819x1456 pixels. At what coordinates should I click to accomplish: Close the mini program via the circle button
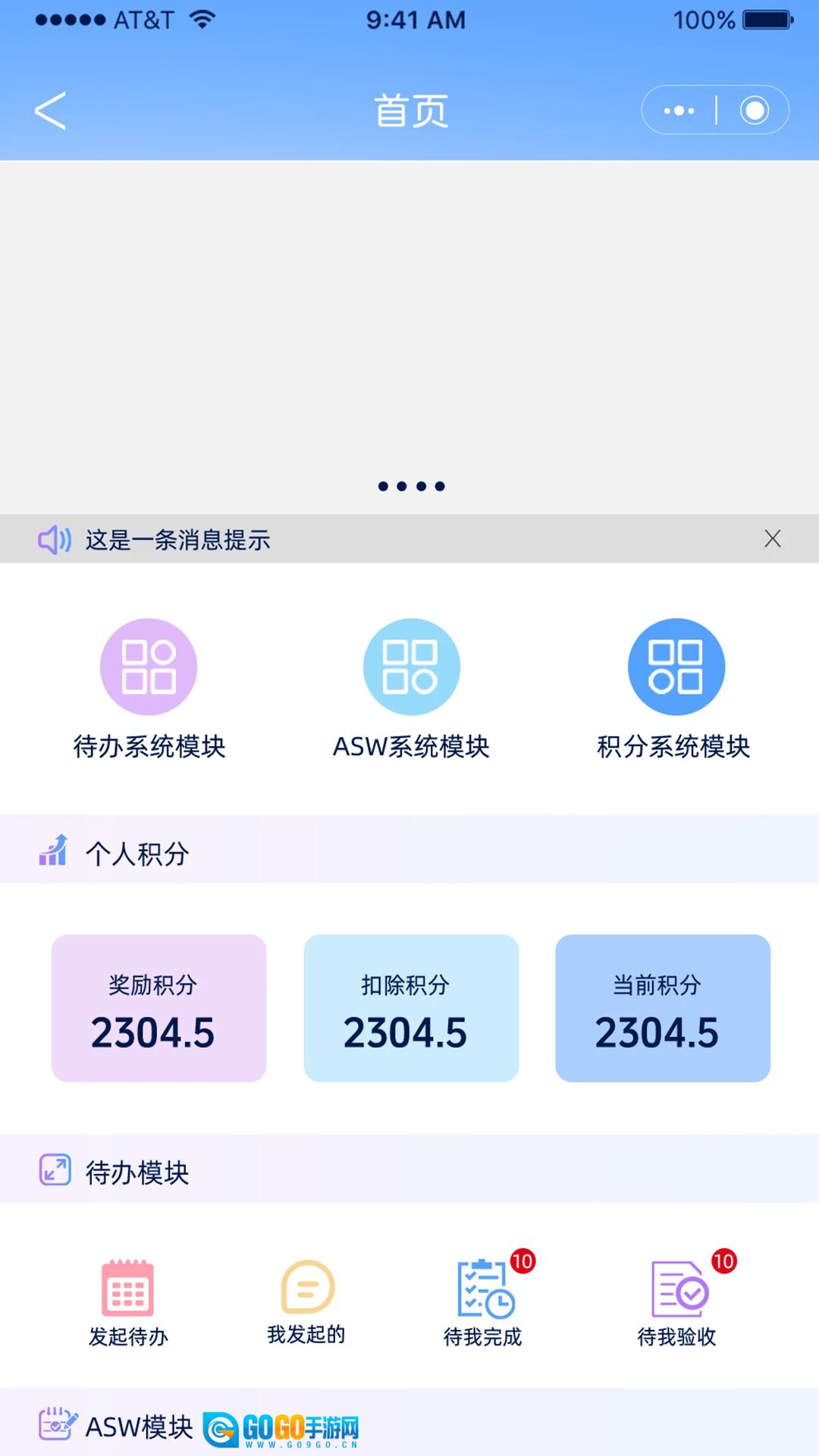754,111
